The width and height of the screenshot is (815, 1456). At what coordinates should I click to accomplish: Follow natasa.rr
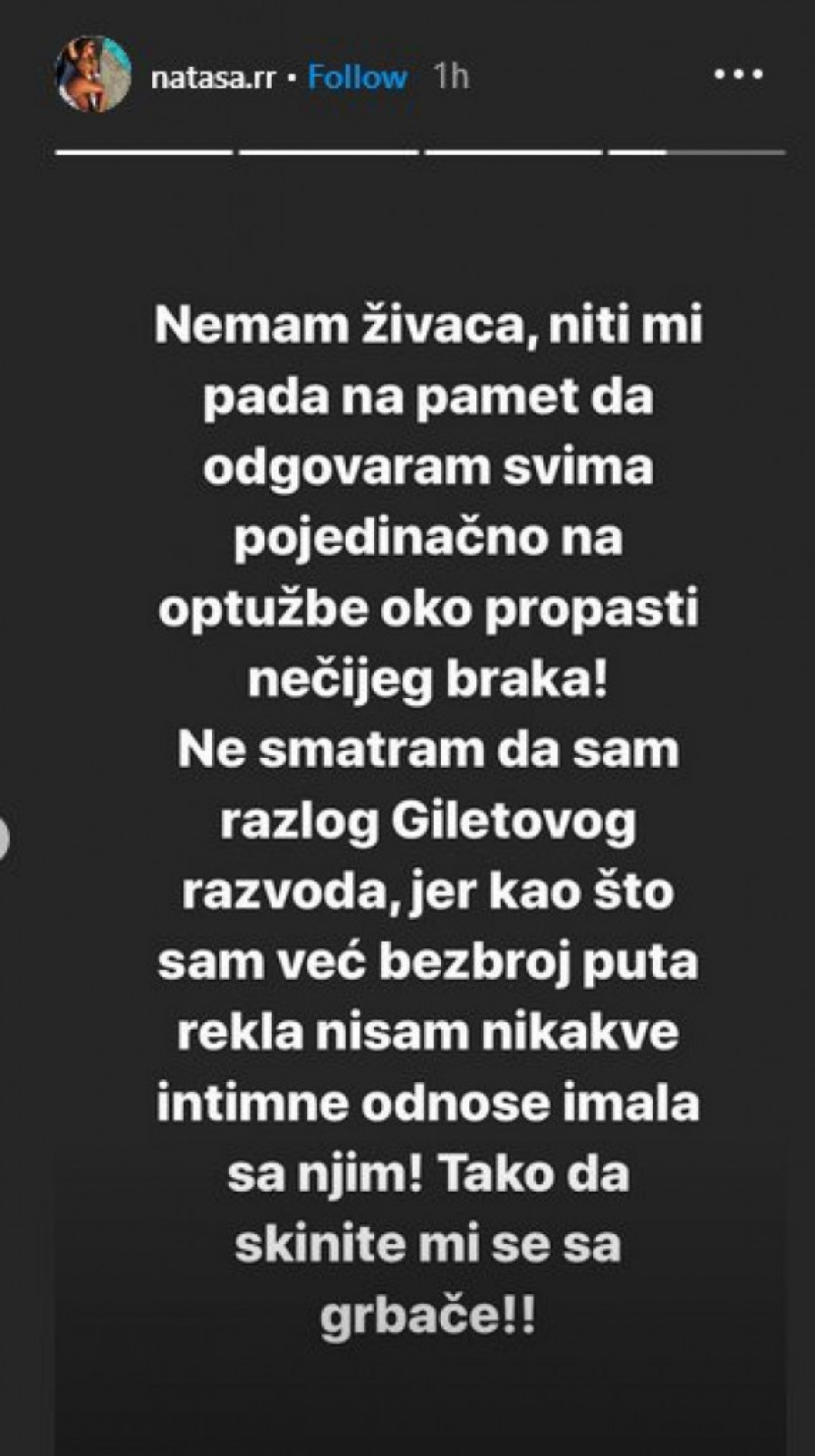pos(357,77)
